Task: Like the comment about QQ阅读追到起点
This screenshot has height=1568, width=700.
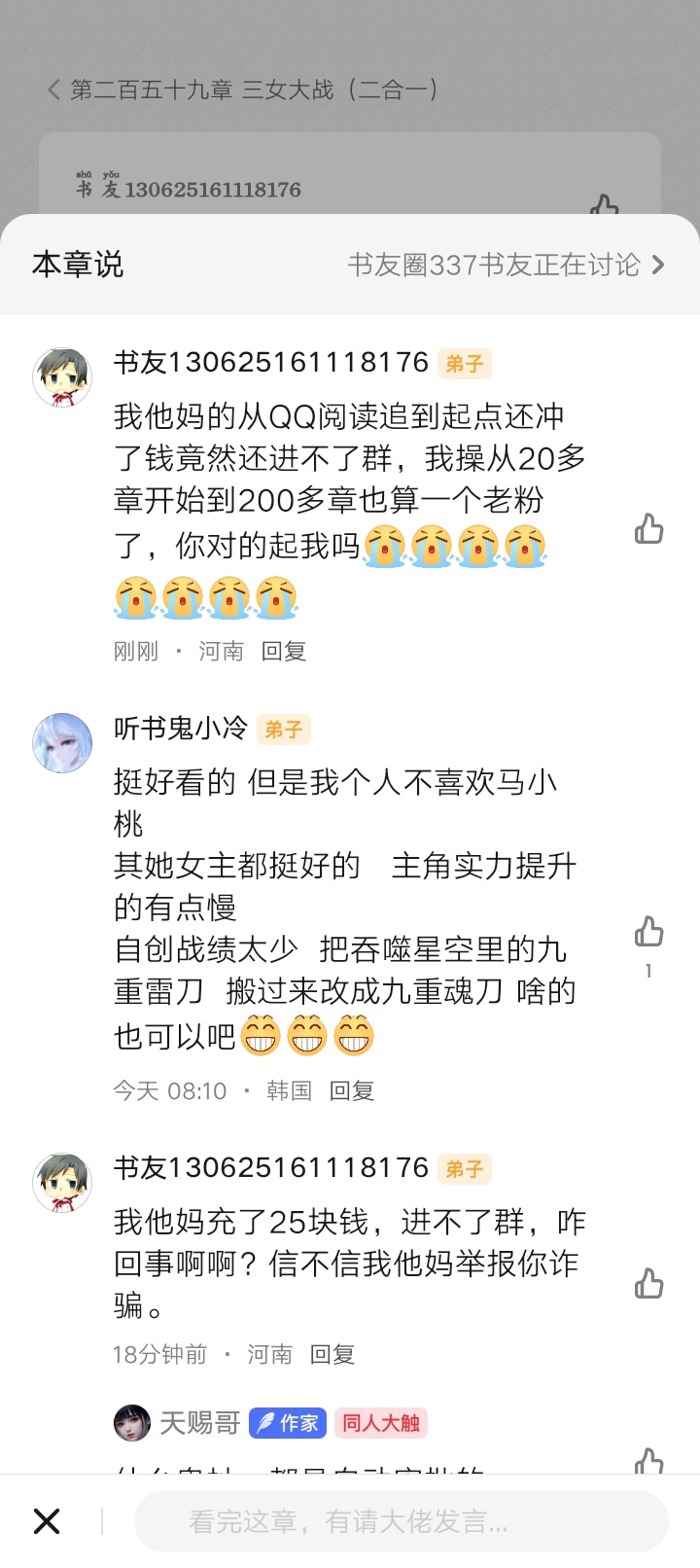Action: tap(648, 529)
